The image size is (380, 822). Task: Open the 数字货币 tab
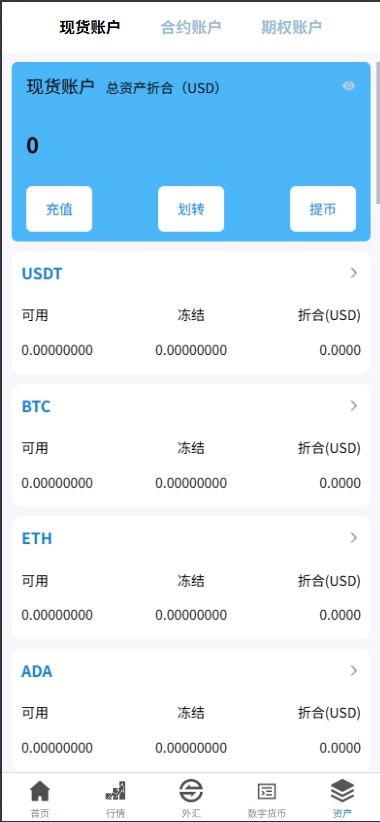[x=267, y=799]
